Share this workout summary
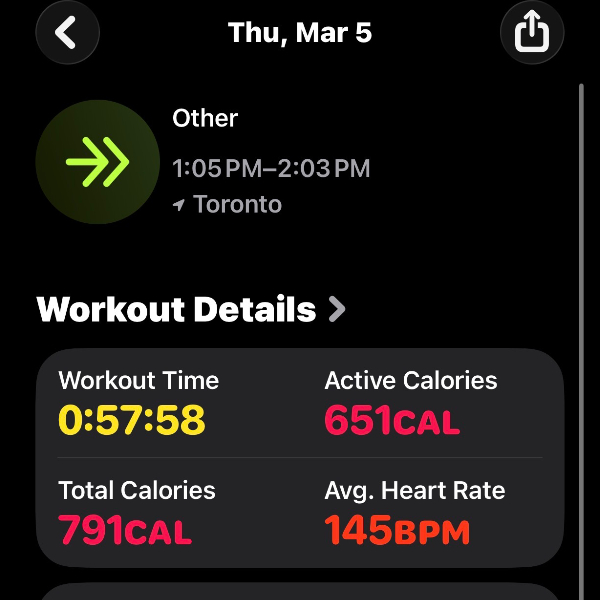Screen dimensions: 600x600 (x=532, y=32)
